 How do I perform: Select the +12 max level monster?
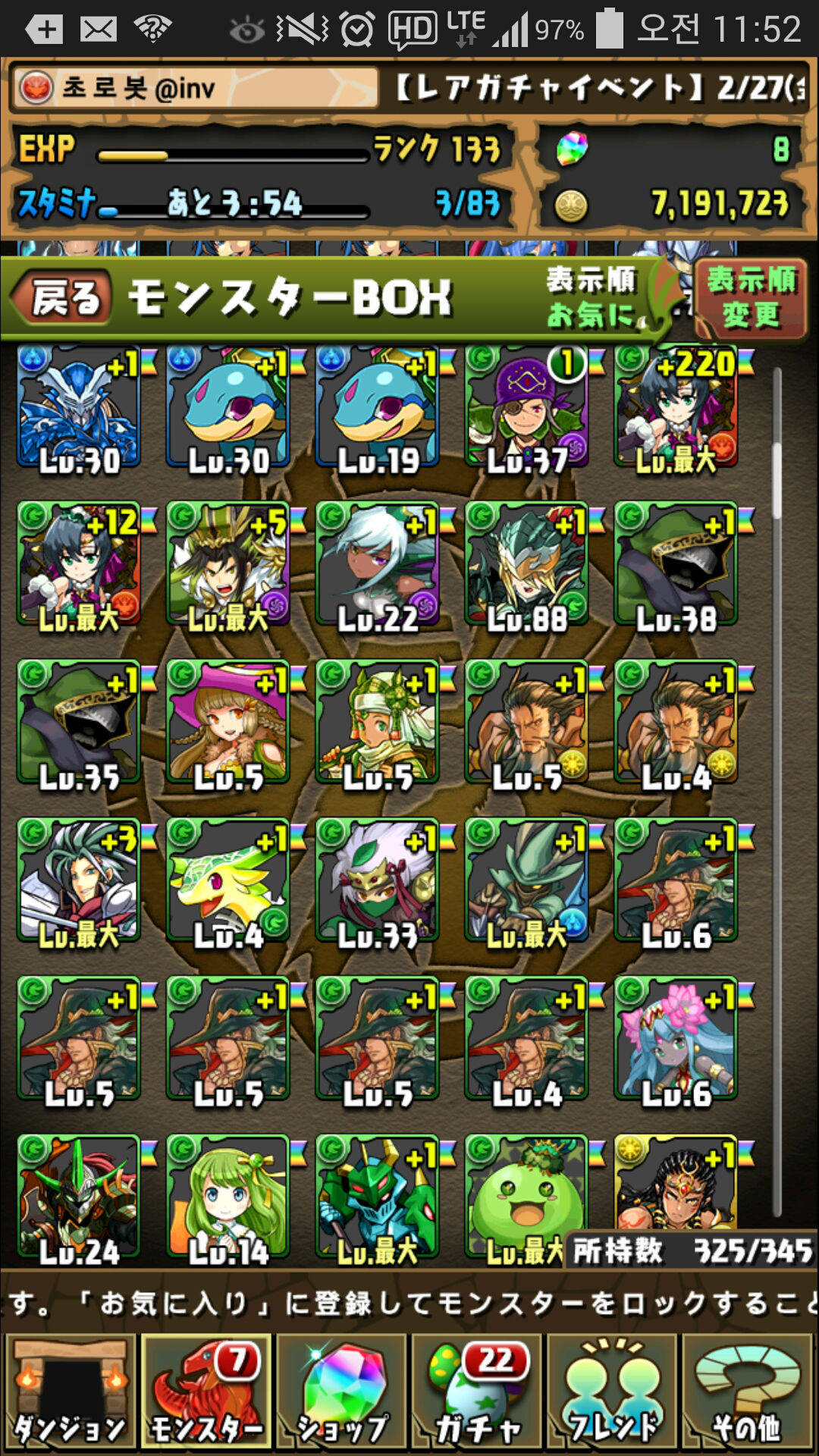point(79,566)
